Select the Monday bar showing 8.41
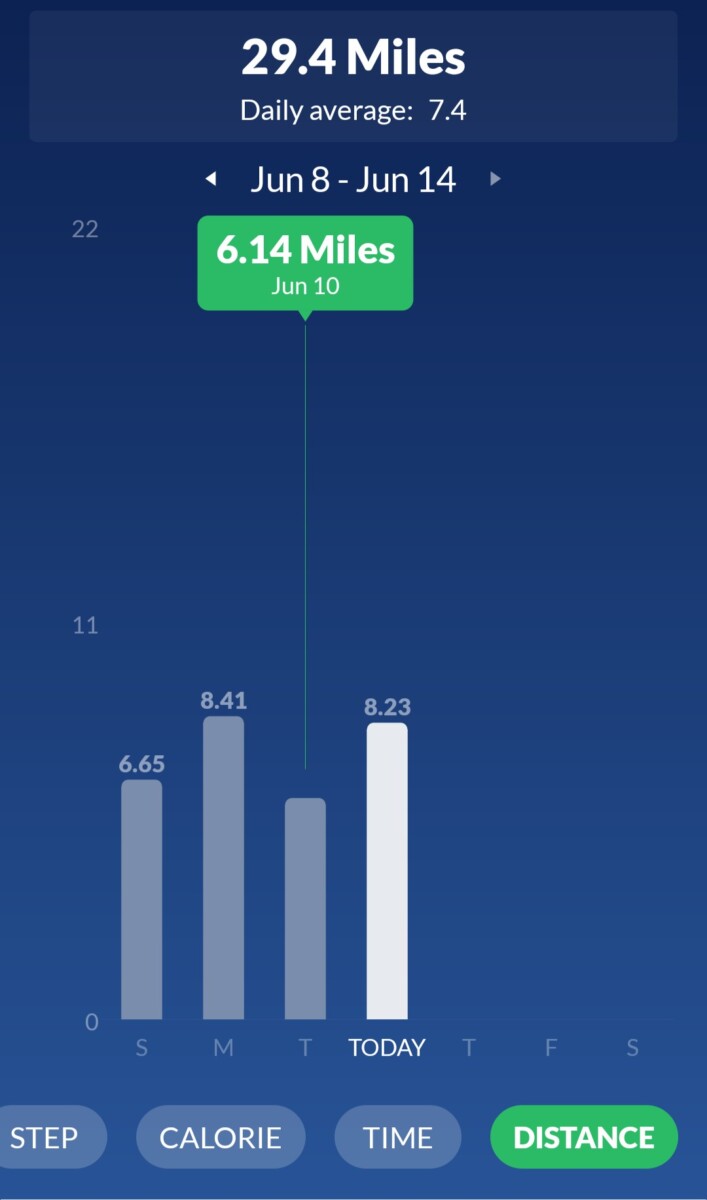Viewport: 707px width, 1200px height. [x=223, y=868]
